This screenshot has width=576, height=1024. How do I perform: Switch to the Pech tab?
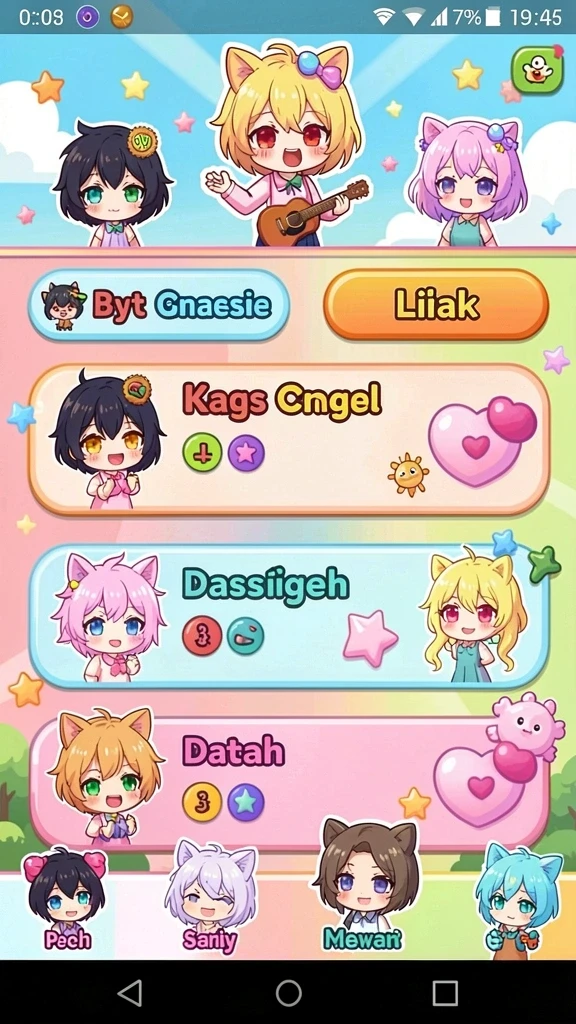pos(65,900)
